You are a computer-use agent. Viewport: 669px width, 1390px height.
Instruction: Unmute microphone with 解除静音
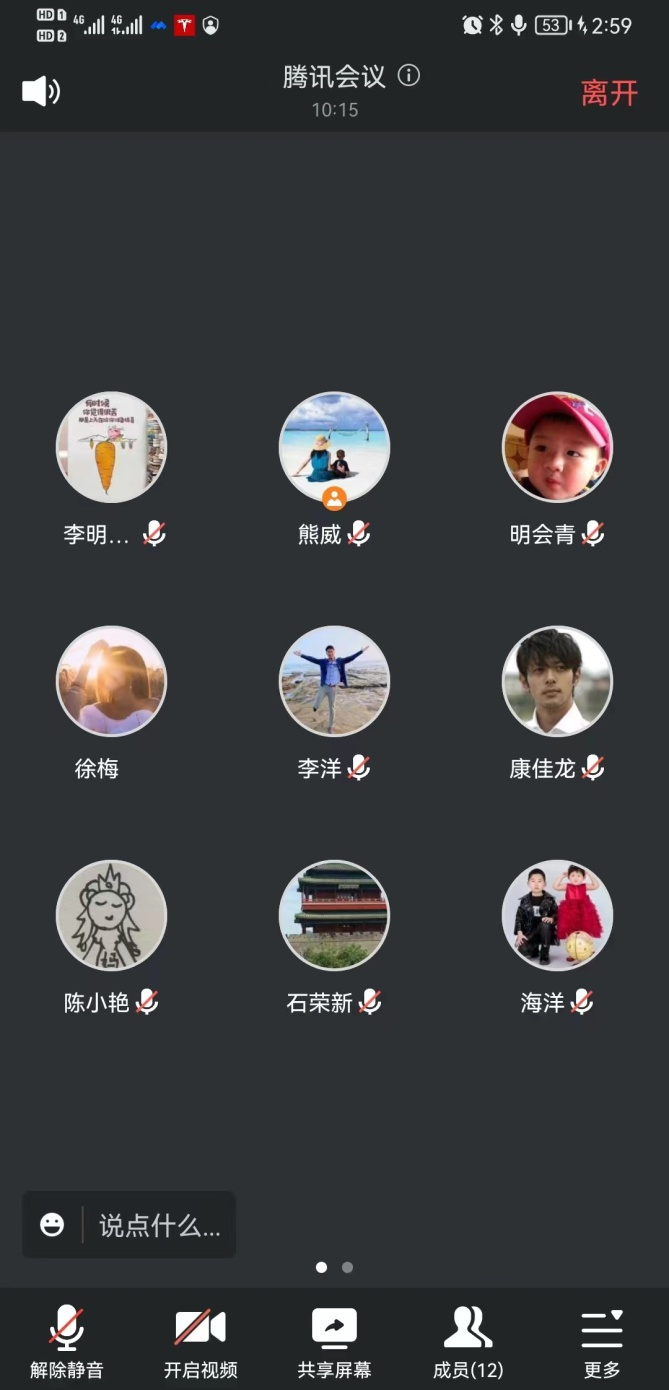[67, 1341]
